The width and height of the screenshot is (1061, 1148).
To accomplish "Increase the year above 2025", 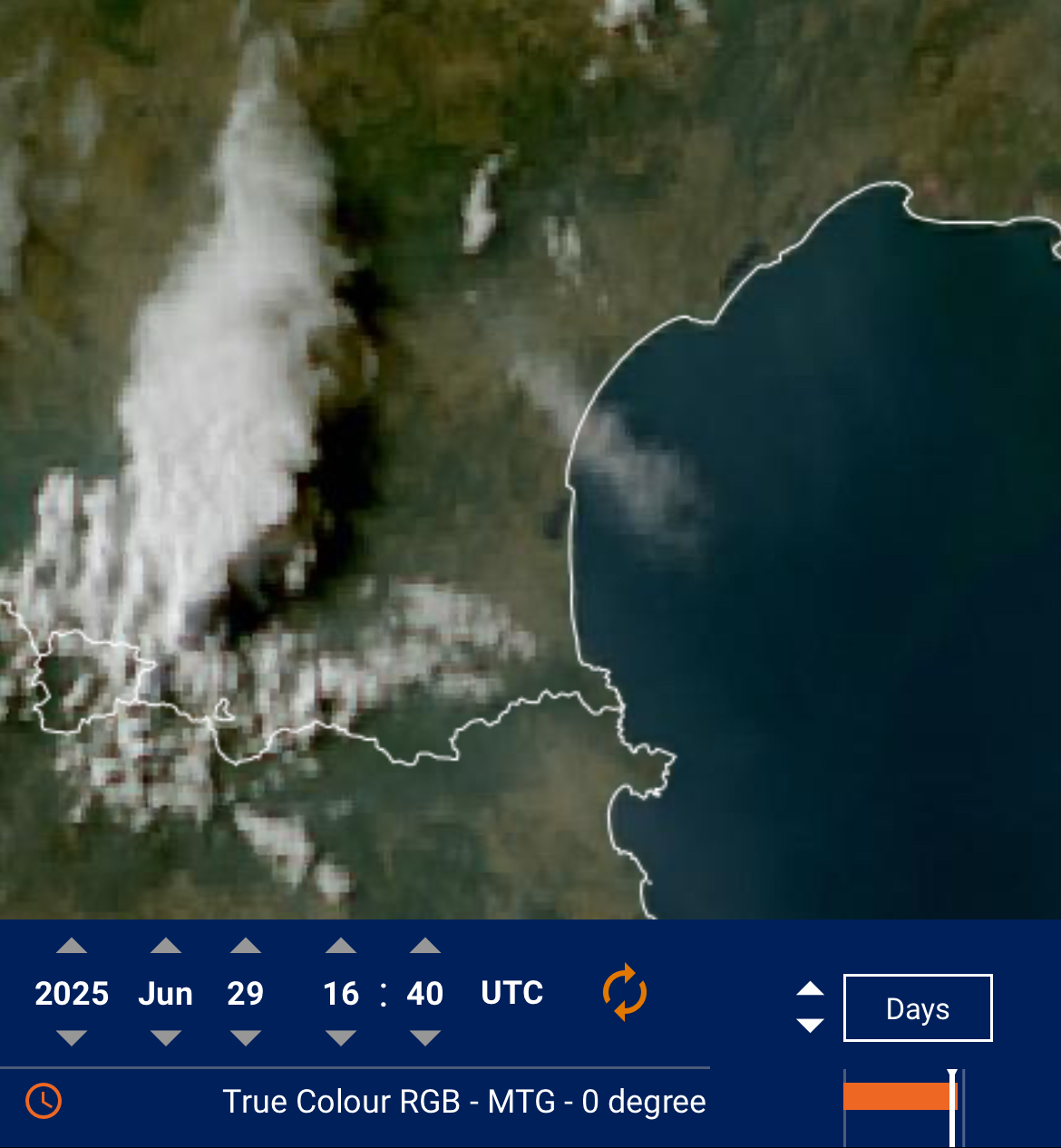I will click(x=72, y=947).
